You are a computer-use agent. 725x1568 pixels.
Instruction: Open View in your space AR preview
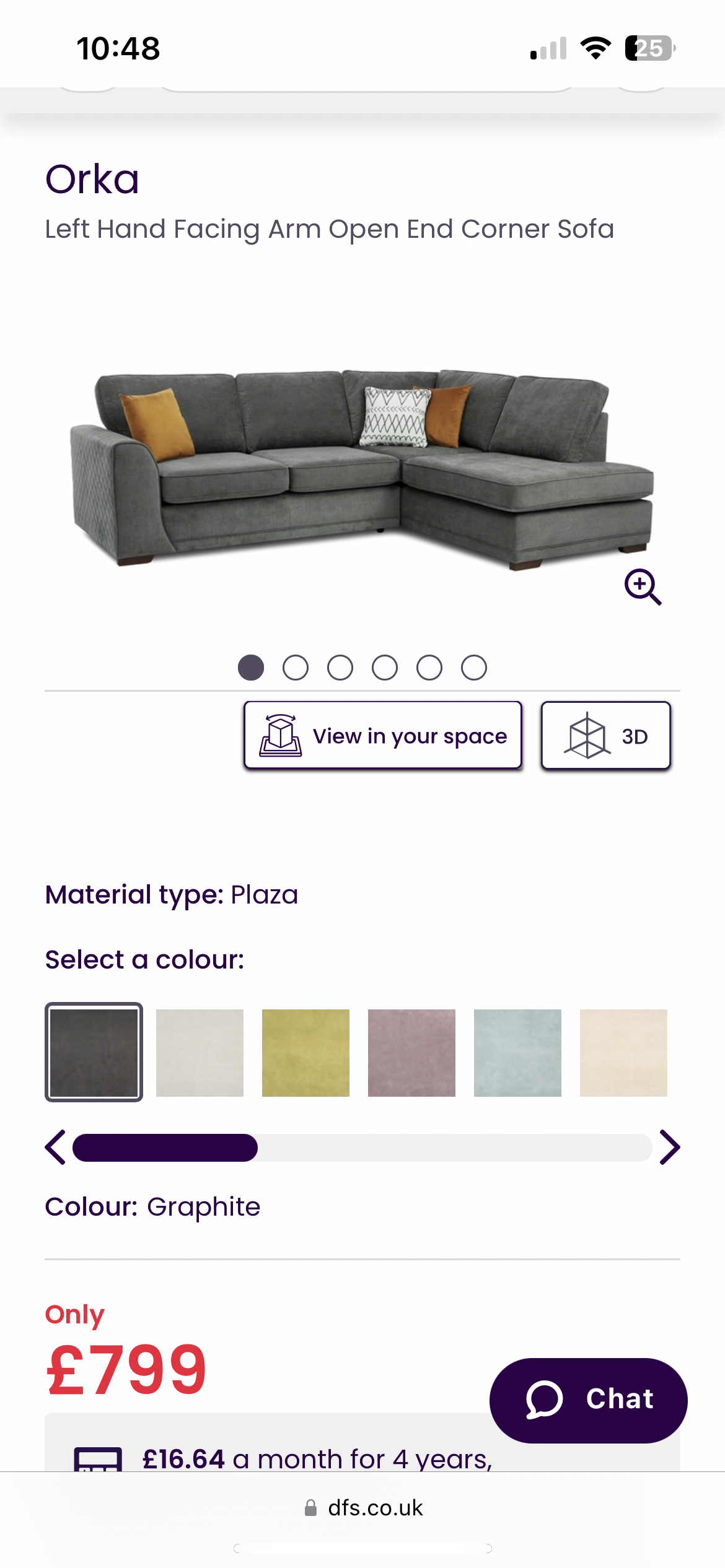coord(383,735)
